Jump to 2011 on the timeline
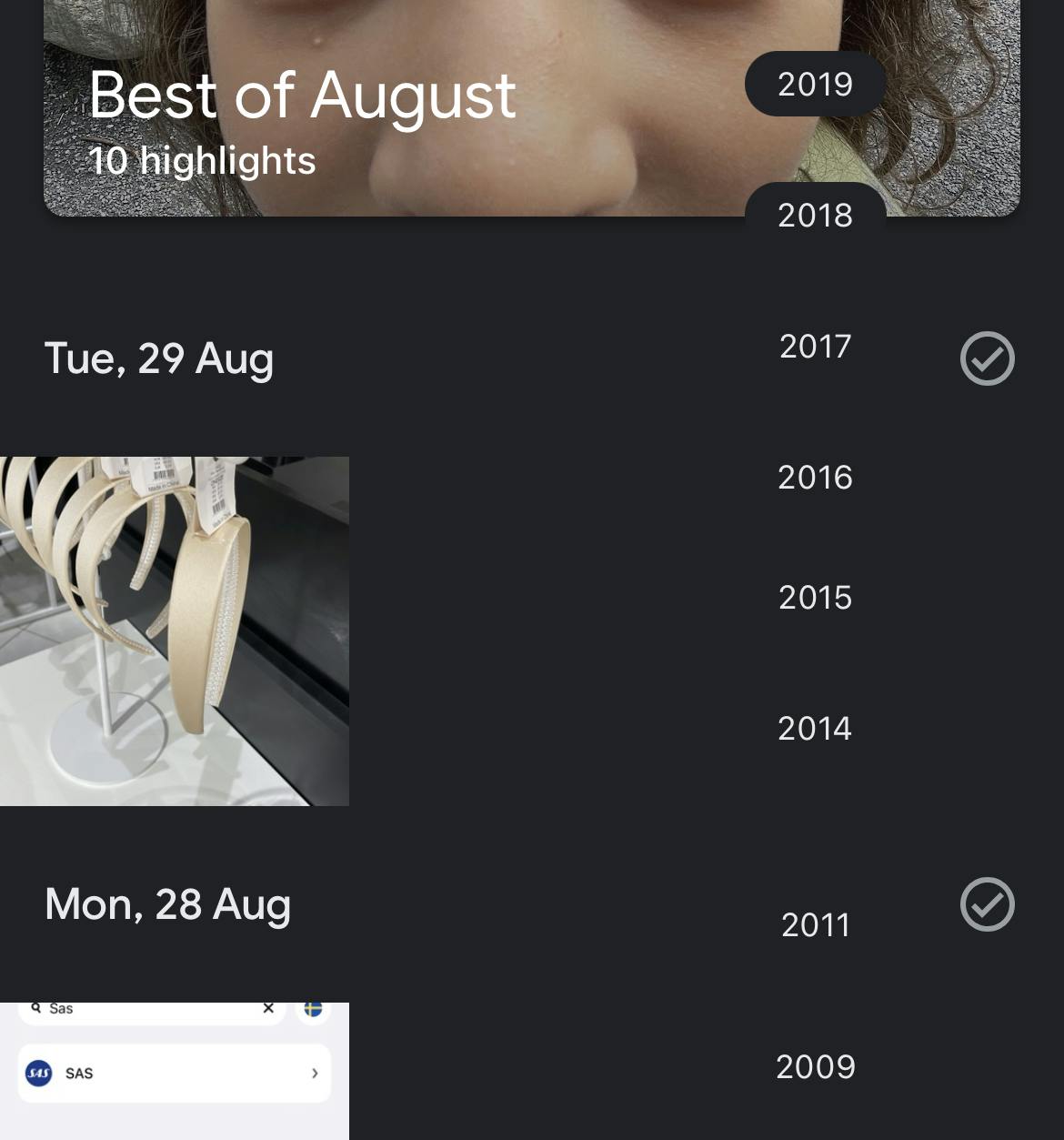This screenshot has width=1064, height=1140. coord(815,925)
